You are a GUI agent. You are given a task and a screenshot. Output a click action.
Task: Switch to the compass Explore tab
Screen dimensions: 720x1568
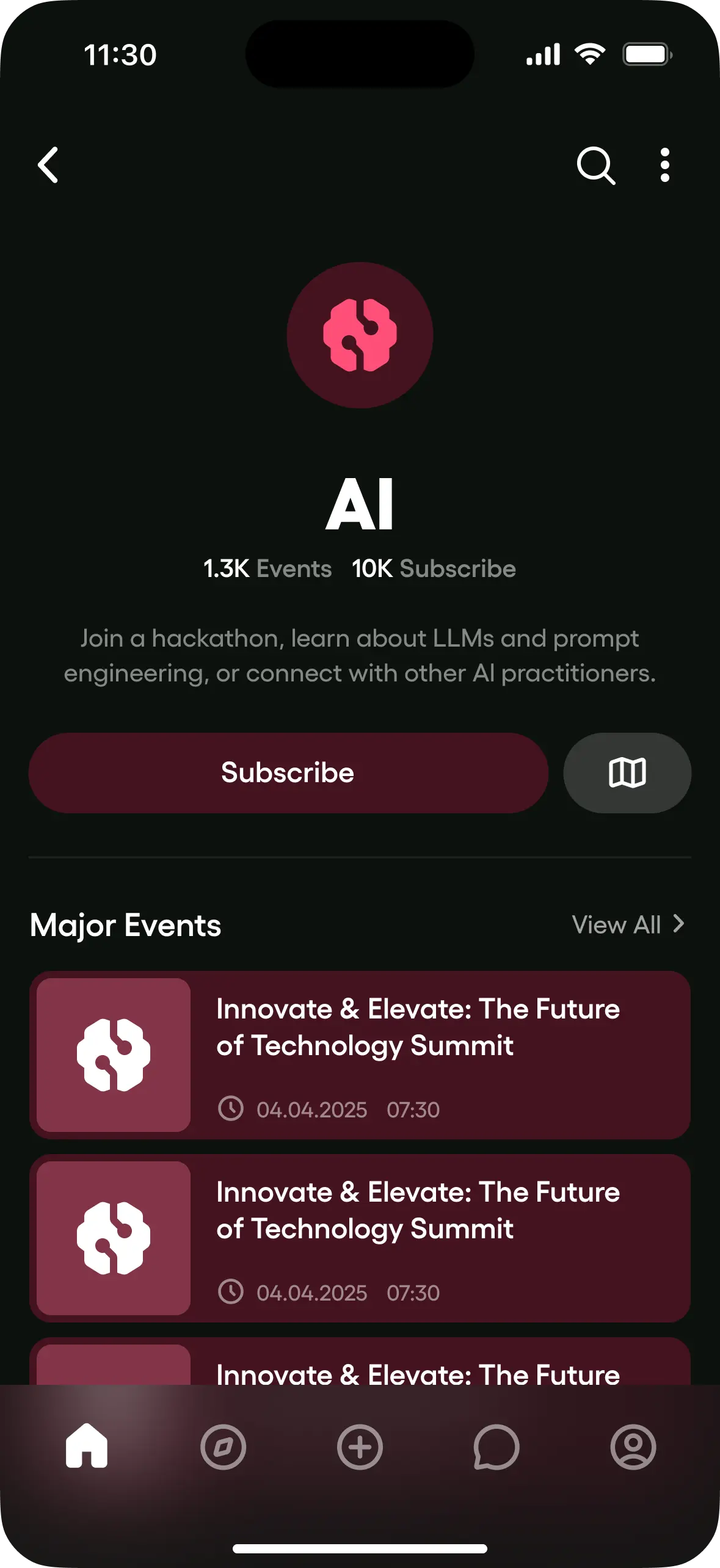(224, 1446)
